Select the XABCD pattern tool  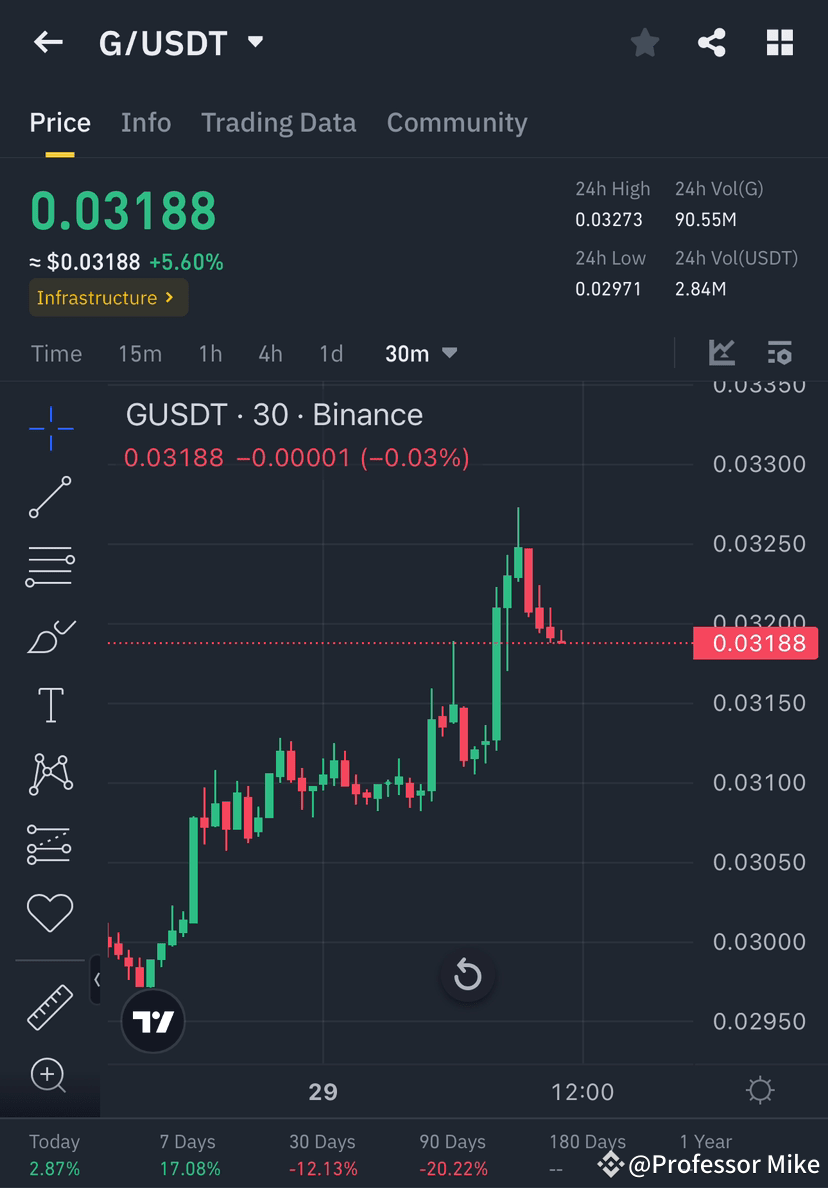[50, 772]
